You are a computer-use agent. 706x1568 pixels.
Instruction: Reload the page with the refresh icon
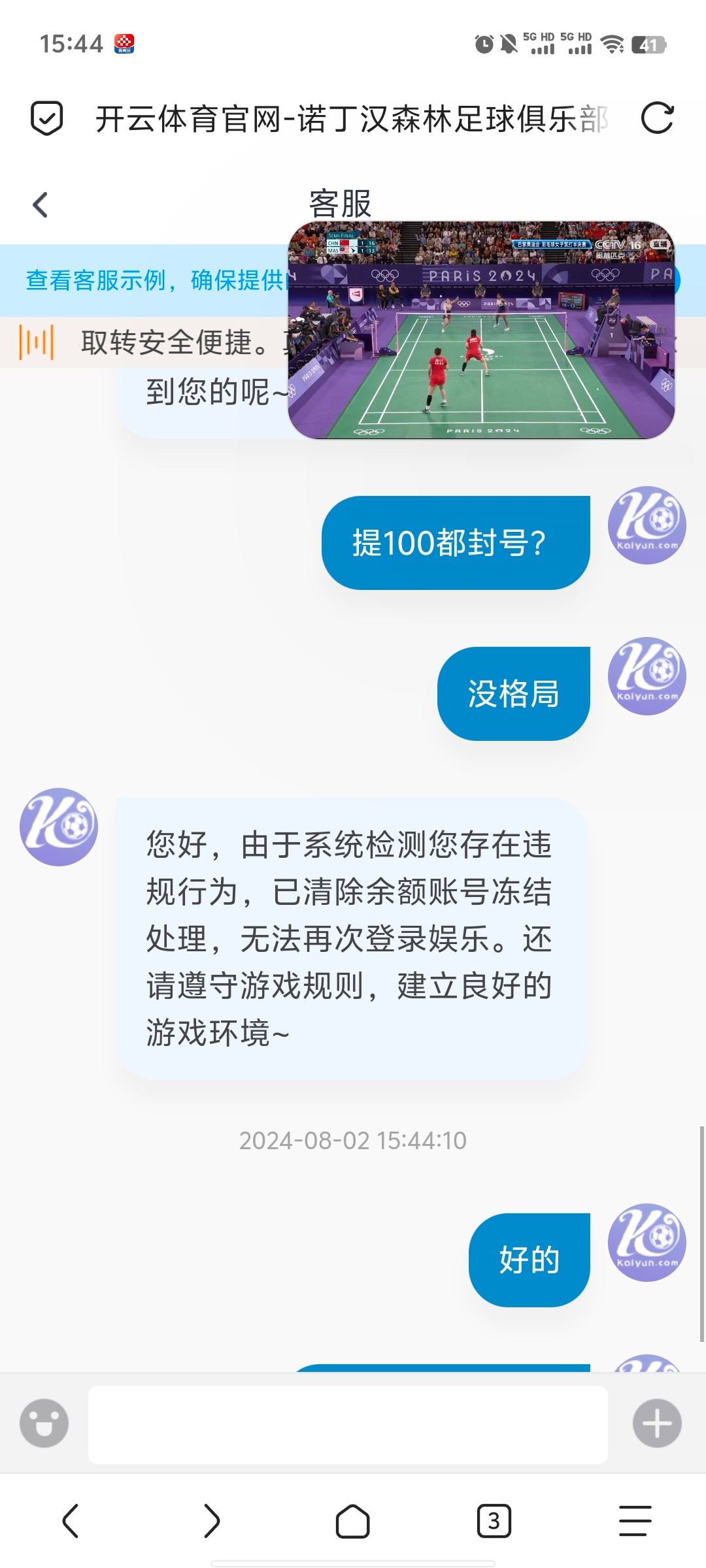[x=657, y=118]
